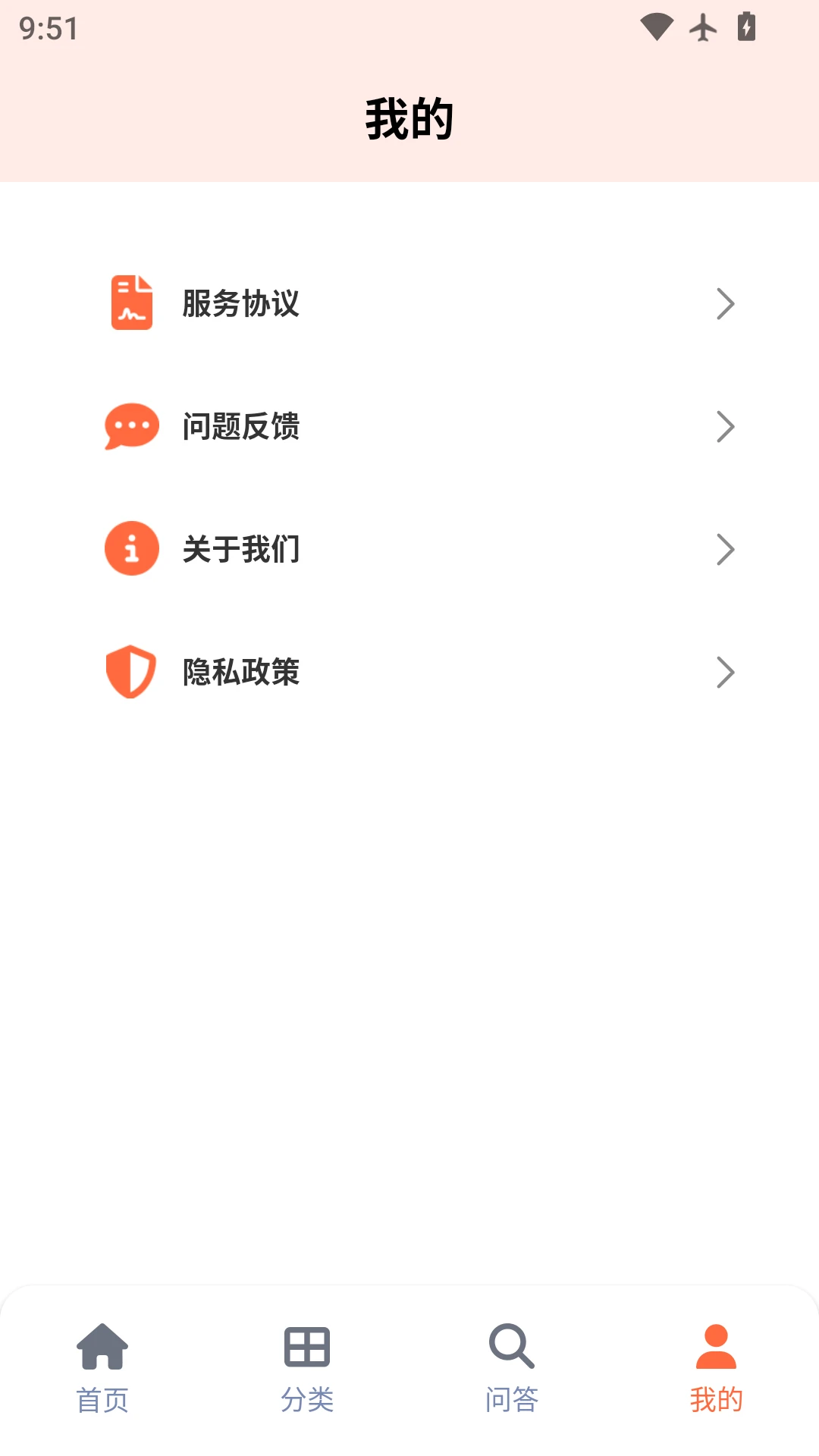Open the 关于我们 row chevron
The width and height of the screenshot is (819, 1456).
pos(725,549)
